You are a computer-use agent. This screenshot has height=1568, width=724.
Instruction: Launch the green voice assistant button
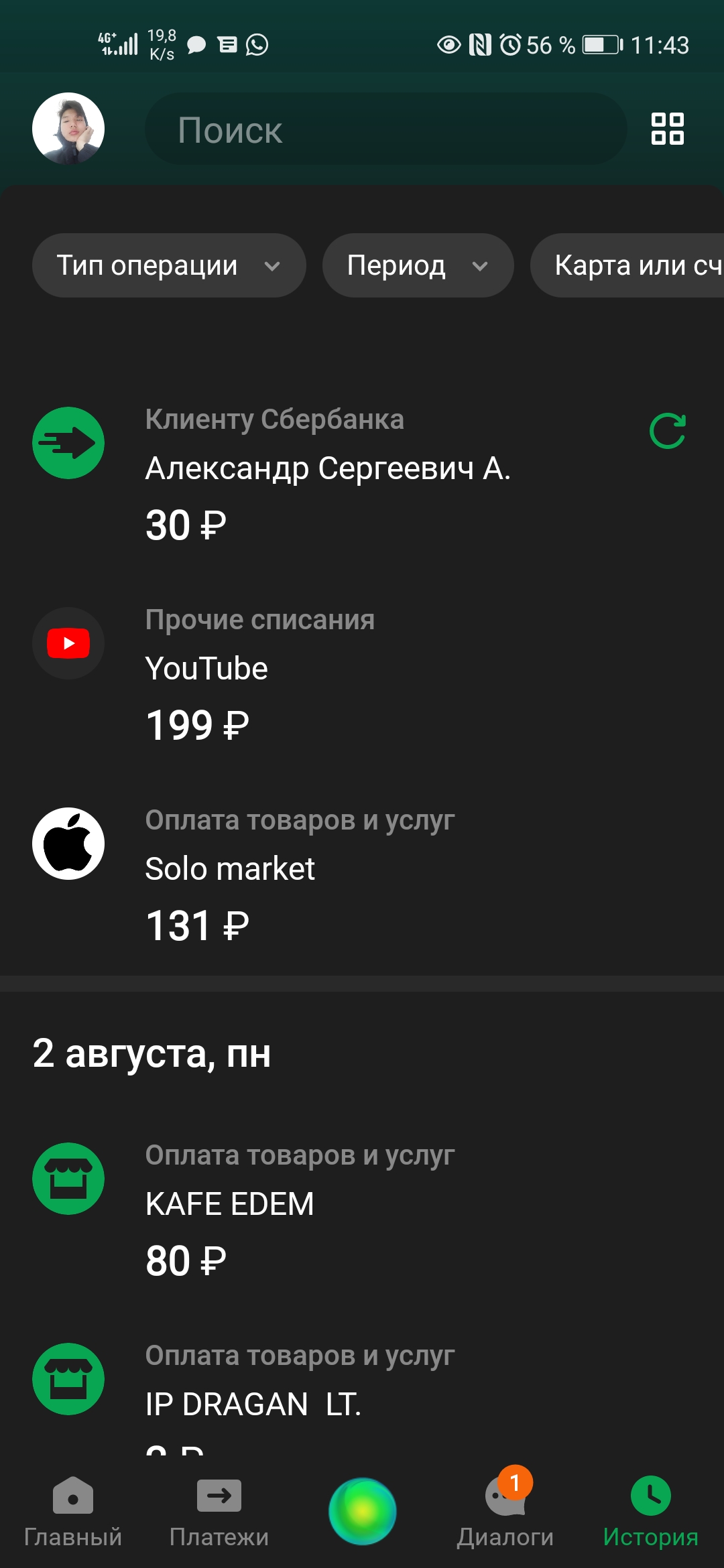coord(362,1511)
